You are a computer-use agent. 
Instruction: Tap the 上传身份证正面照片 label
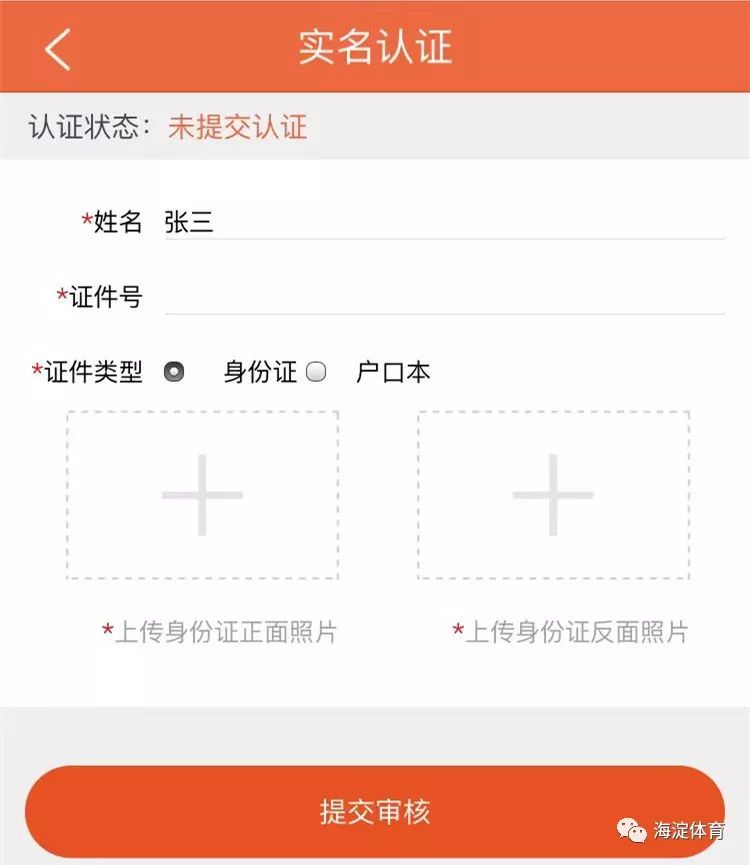coord(202,631)
